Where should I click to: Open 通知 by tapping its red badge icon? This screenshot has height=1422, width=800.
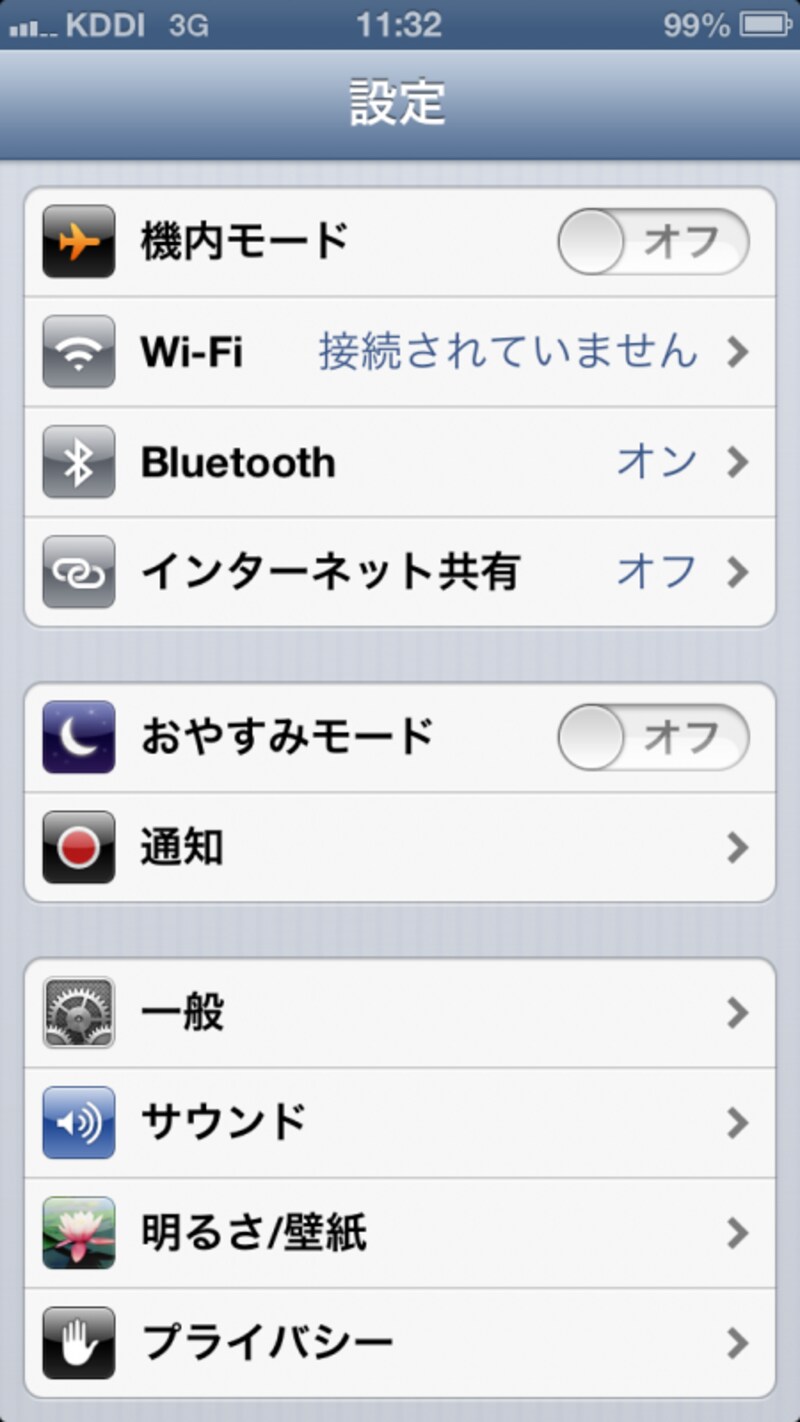click(x=77, y=846)
